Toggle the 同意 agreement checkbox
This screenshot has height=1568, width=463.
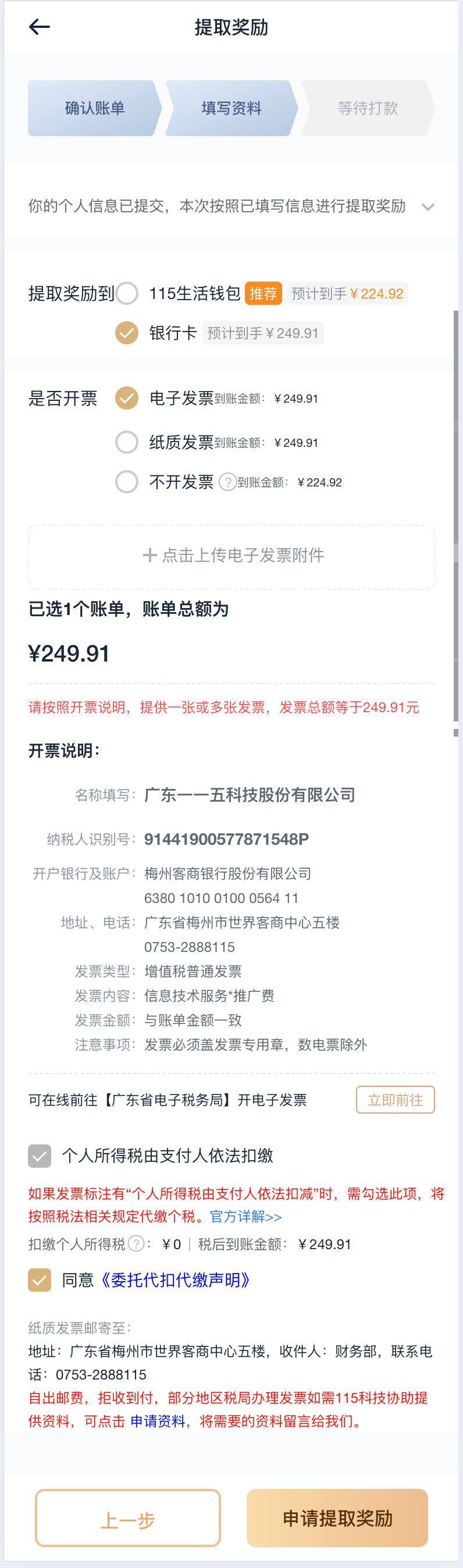40,1280
